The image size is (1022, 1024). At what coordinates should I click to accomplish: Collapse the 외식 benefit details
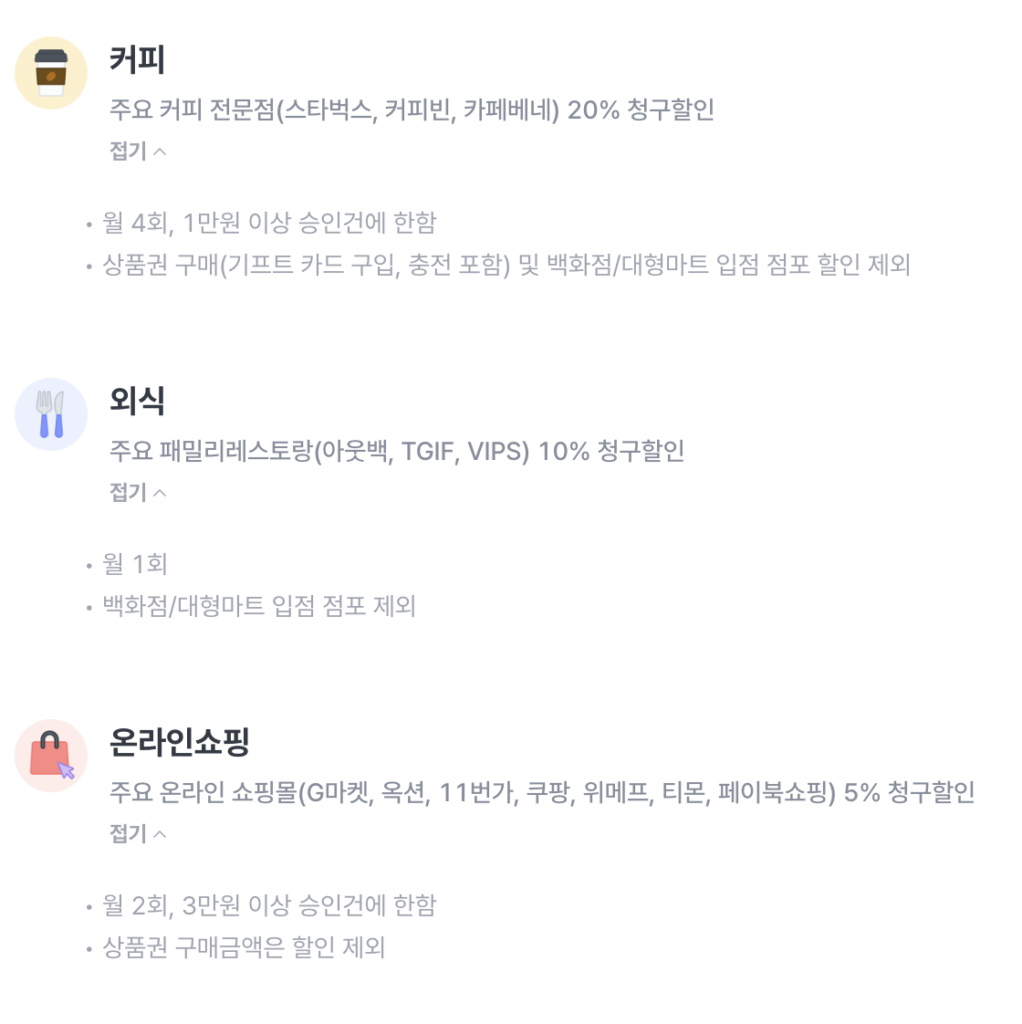click(x=138, y=493)
